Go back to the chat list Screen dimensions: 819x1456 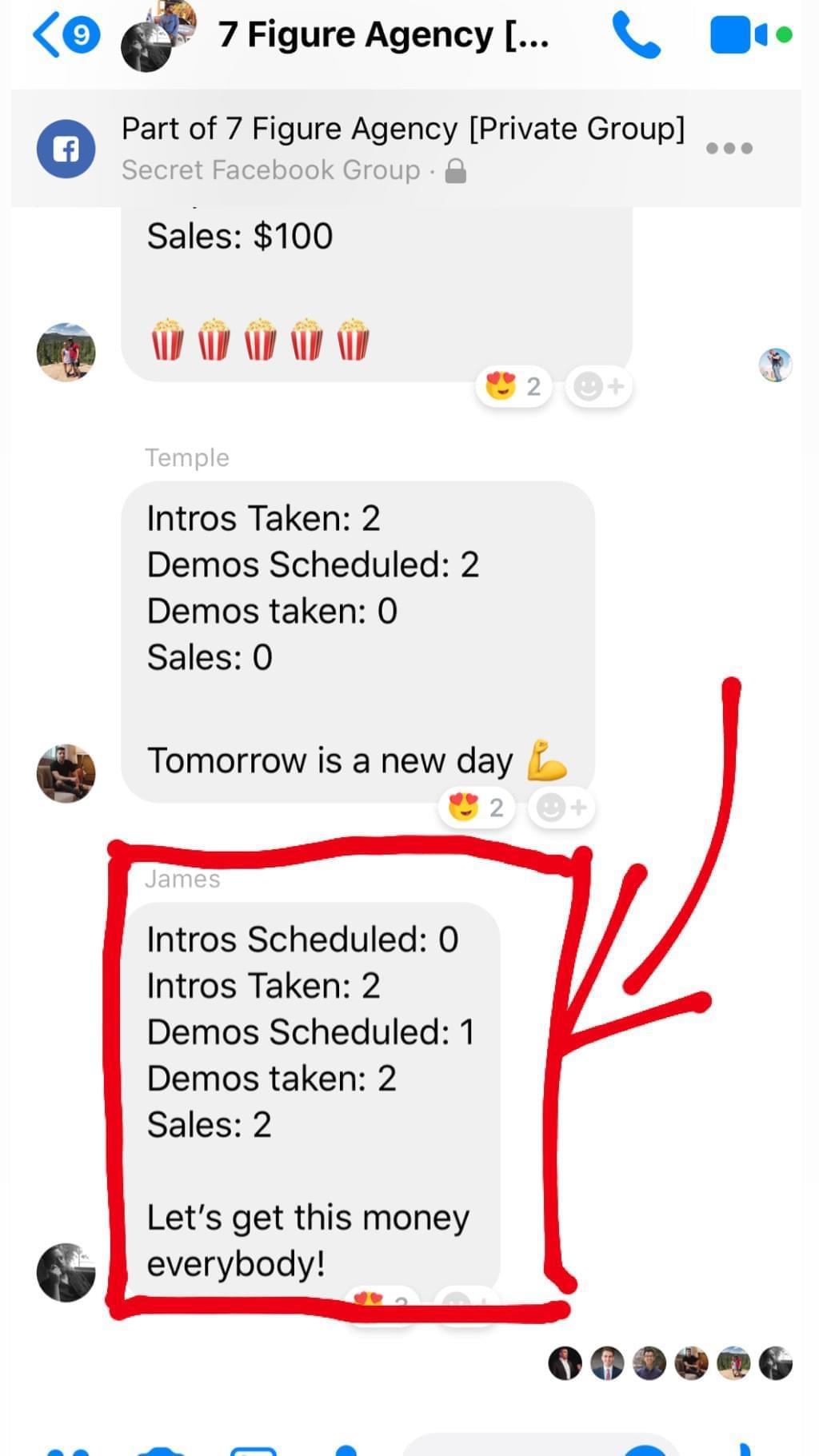pyautogui.click(x=64, y=35)
